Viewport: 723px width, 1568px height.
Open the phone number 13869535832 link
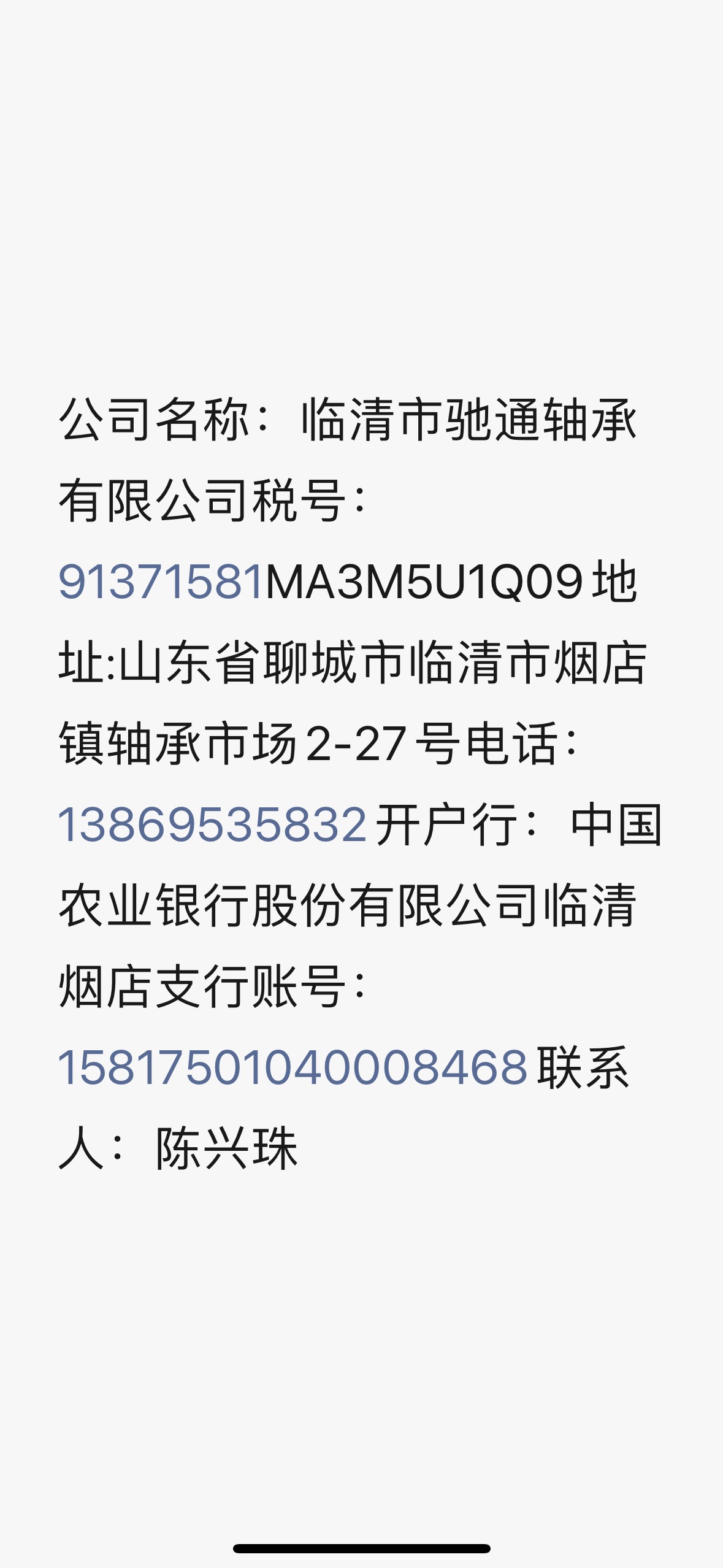tap(212, 824)
